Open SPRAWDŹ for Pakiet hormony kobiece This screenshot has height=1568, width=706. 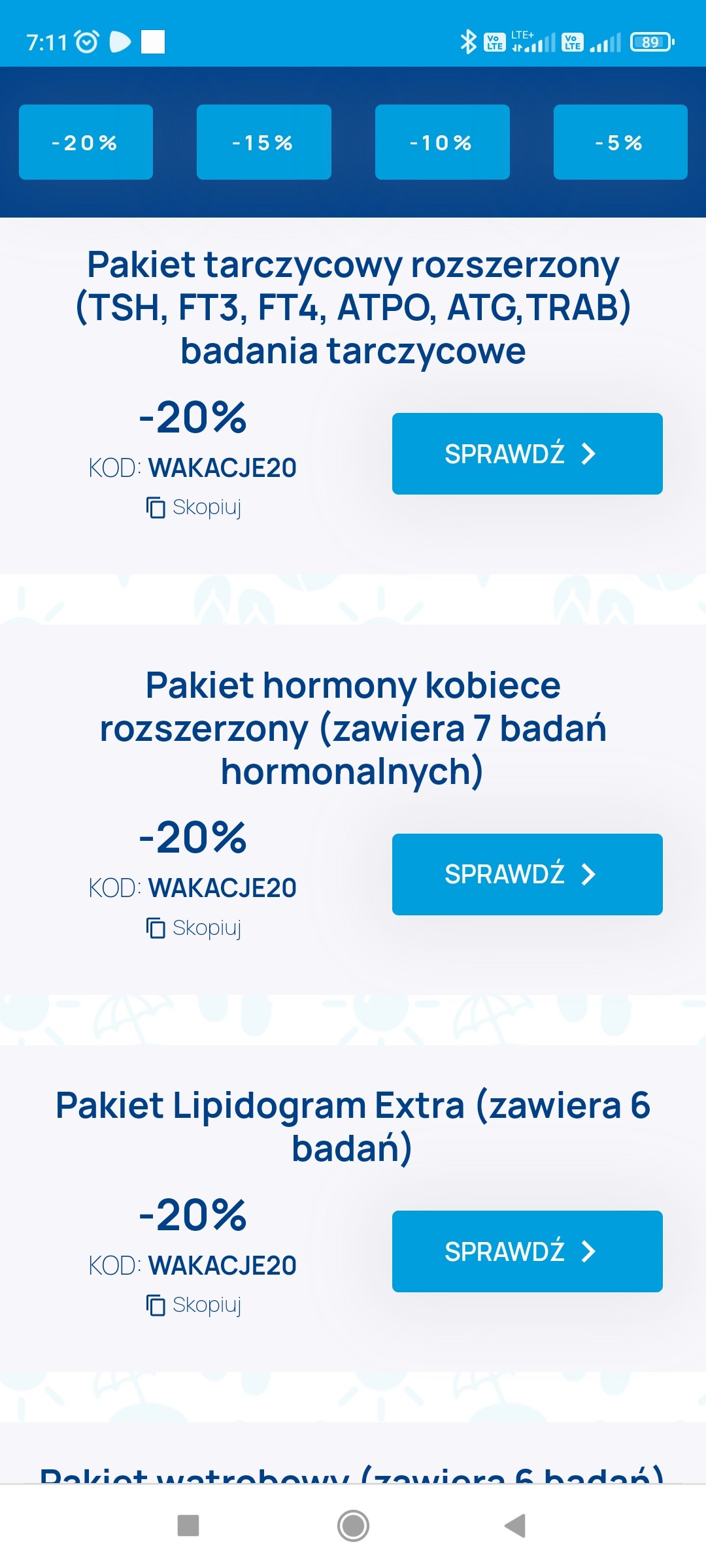(x=528, y=874)
